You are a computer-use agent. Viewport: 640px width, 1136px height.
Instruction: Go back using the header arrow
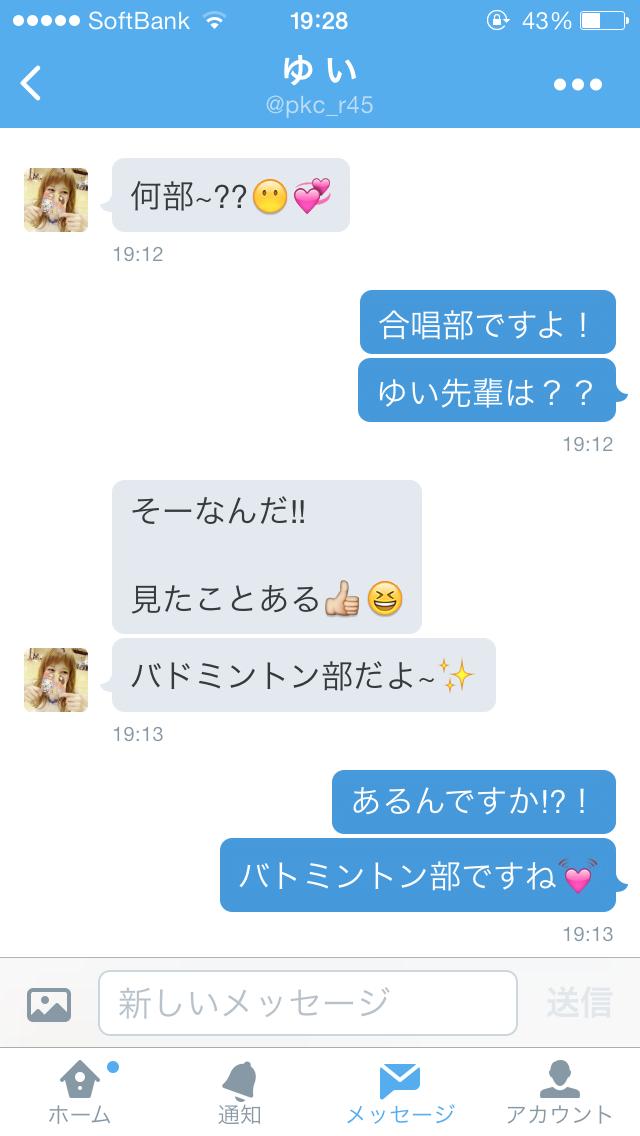[x=32, y=84]
